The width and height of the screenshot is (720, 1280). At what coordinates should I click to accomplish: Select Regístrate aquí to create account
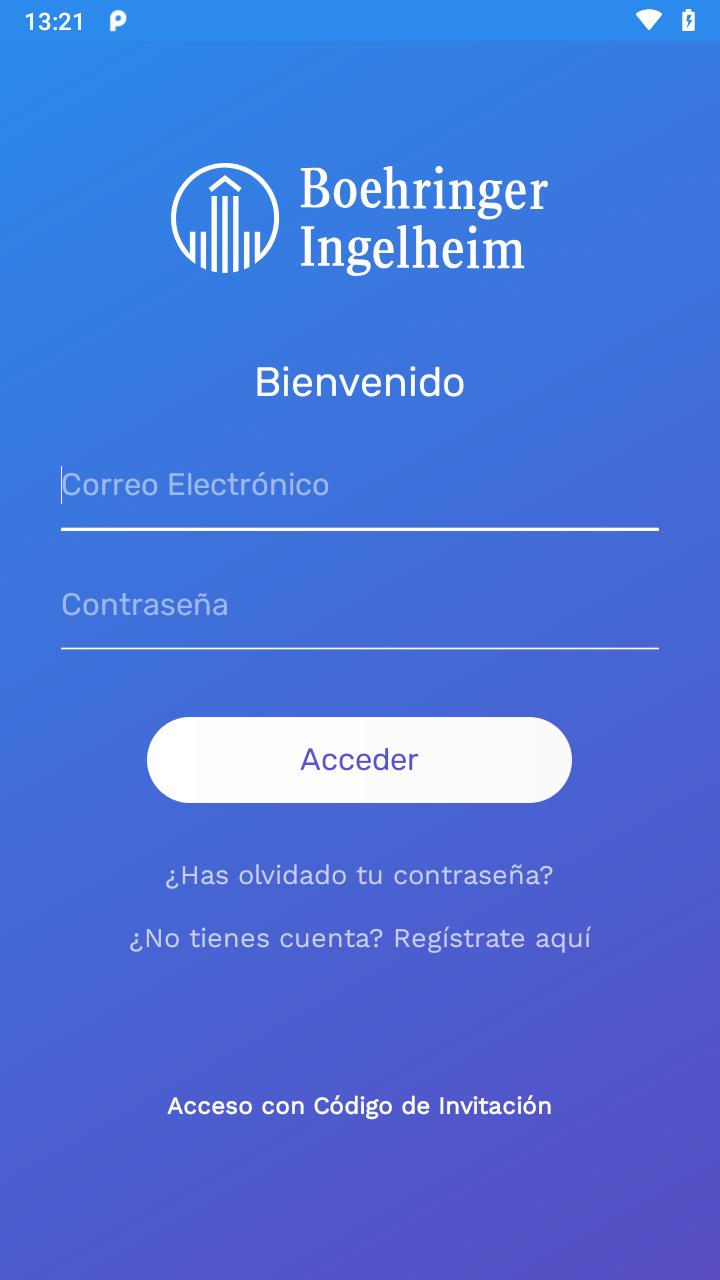492,938
